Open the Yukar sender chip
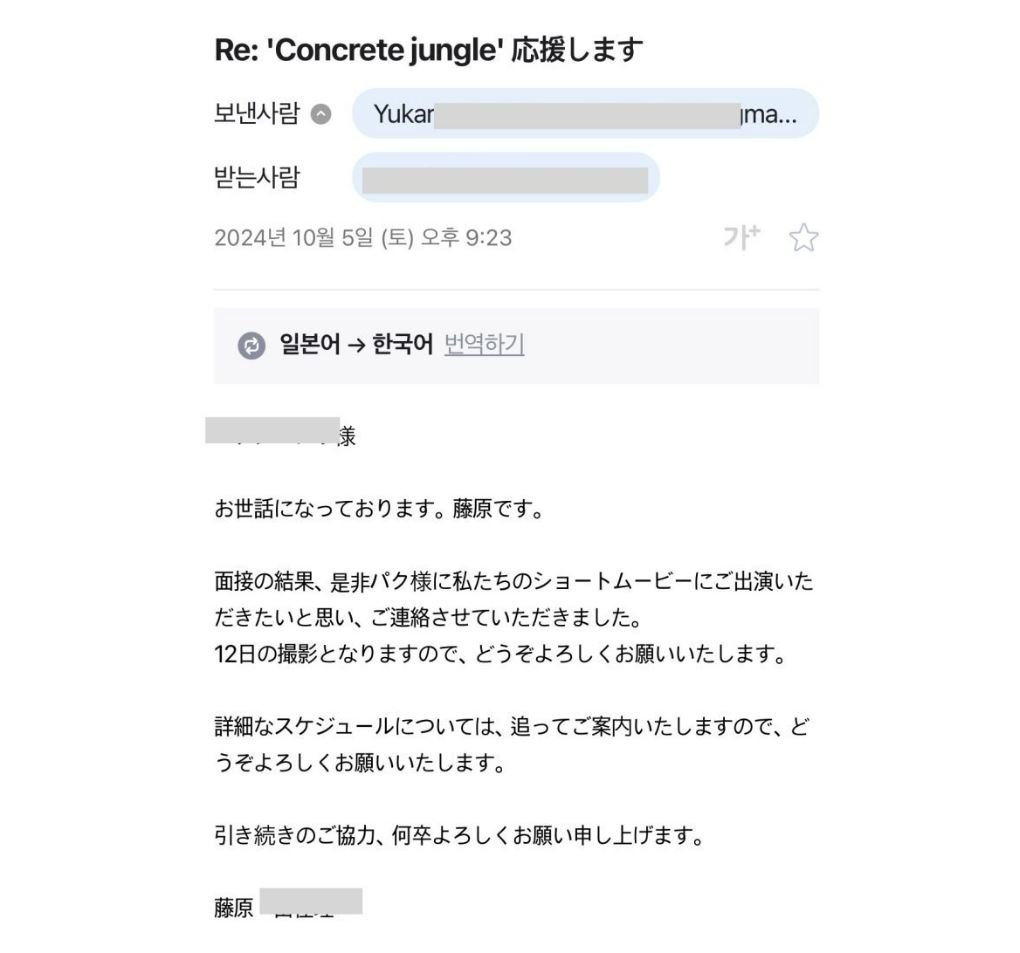Viewport: 1020px width, 953px height. [585, 114]
